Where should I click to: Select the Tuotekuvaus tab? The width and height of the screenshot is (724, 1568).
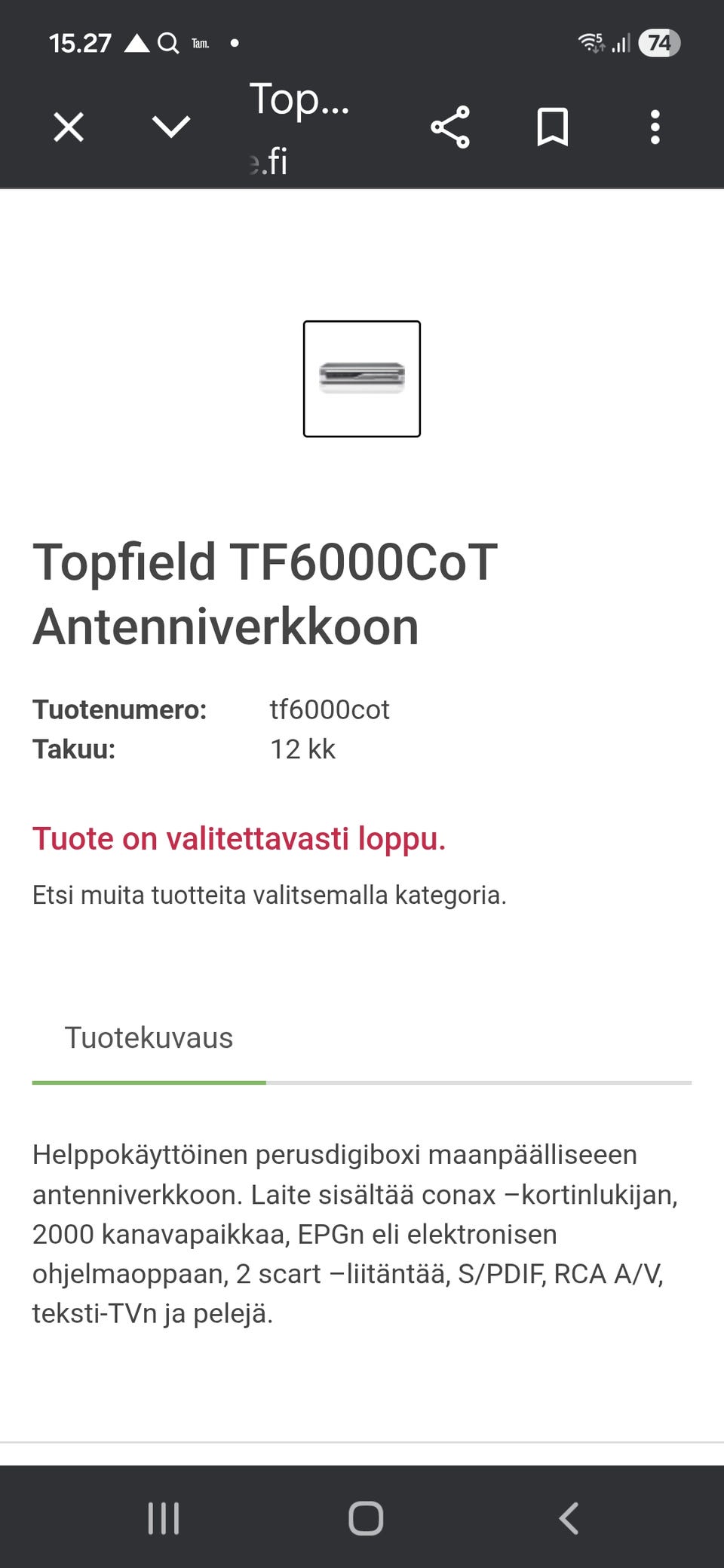(x=149, y=1038)
